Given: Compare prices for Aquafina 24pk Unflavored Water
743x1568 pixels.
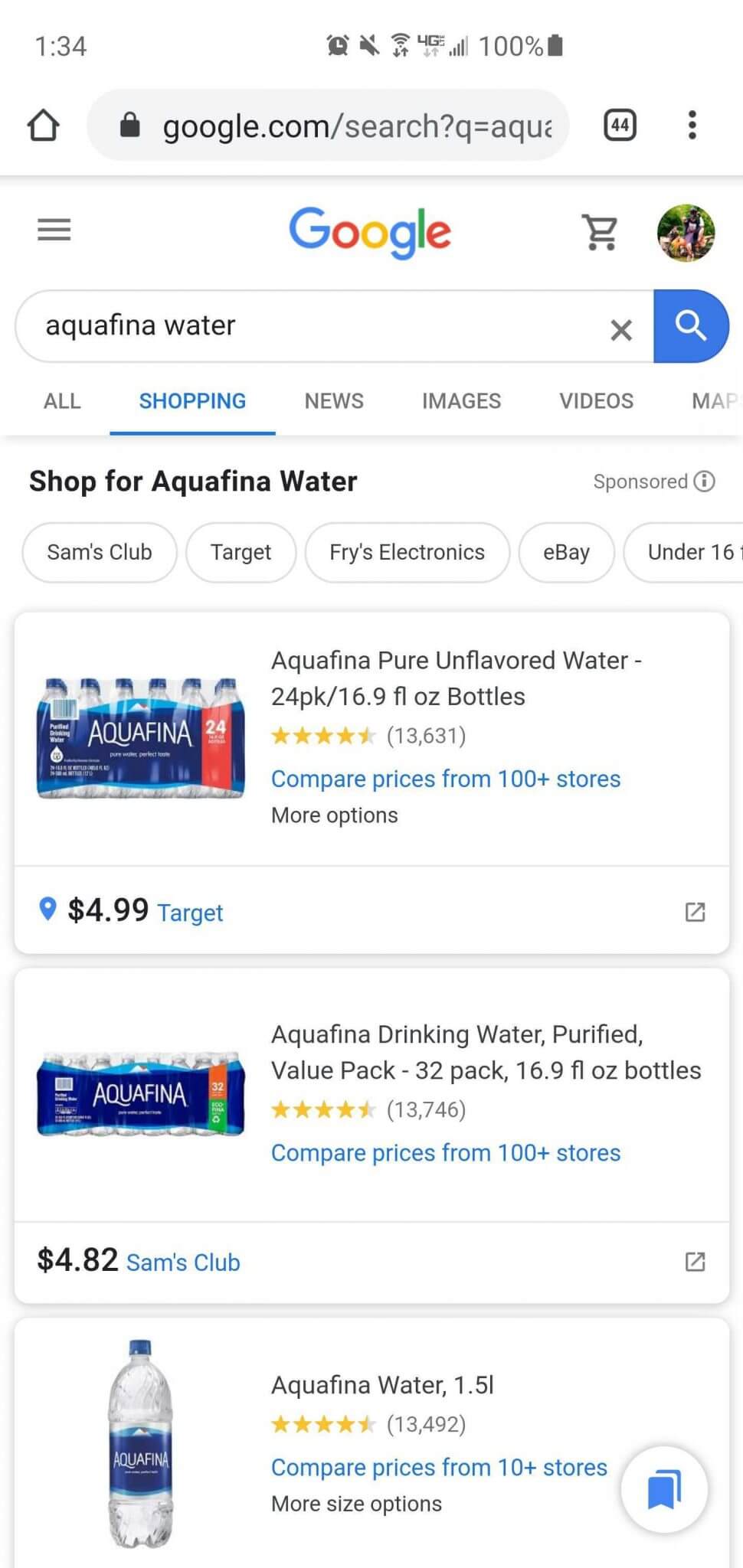Looking at the screenshot, I should [446, 779].
